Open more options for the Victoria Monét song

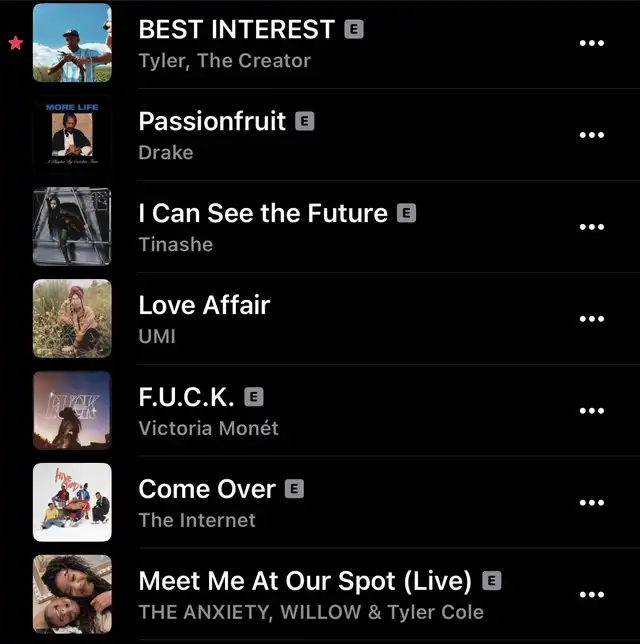pyautogui.click(x=592, y=411)
